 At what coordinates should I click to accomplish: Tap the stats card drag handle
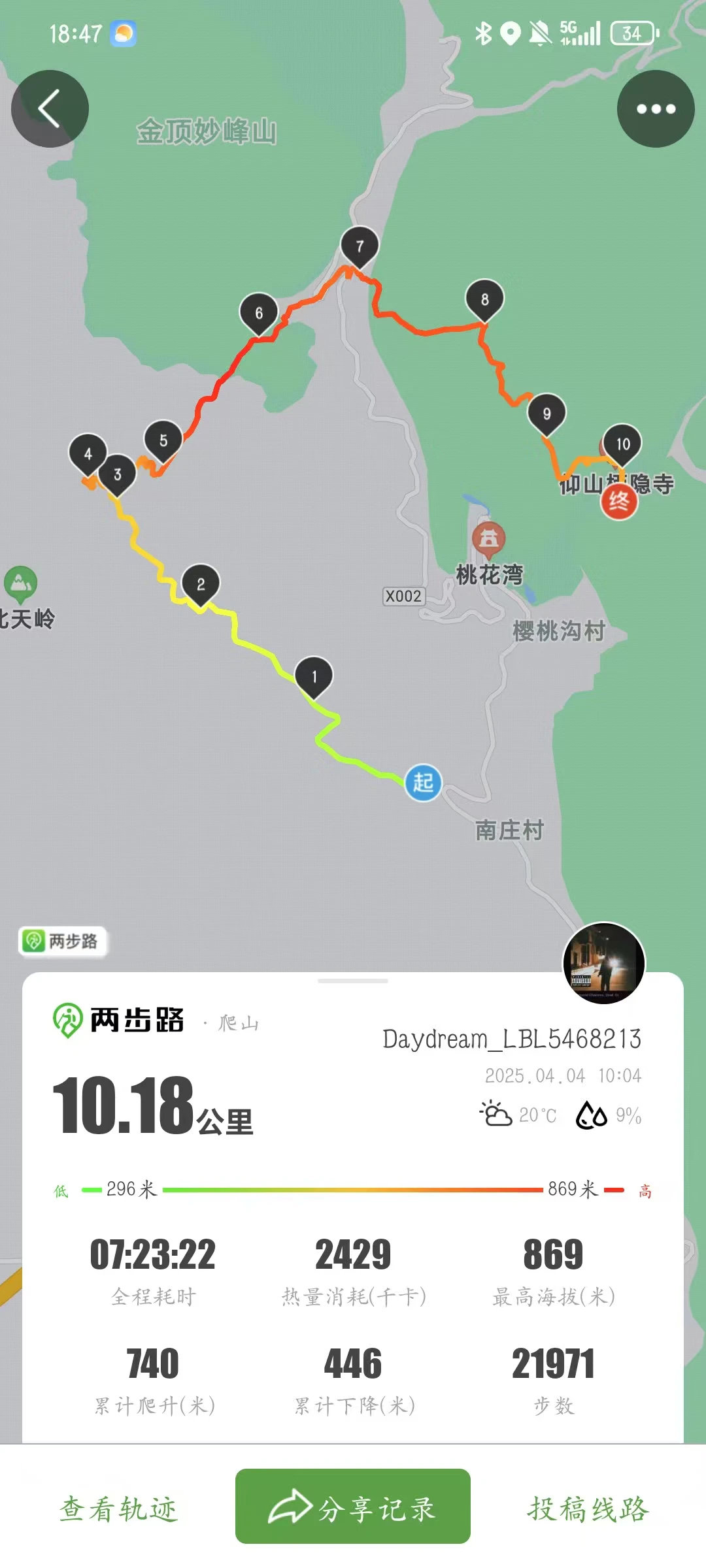[353, 981]
